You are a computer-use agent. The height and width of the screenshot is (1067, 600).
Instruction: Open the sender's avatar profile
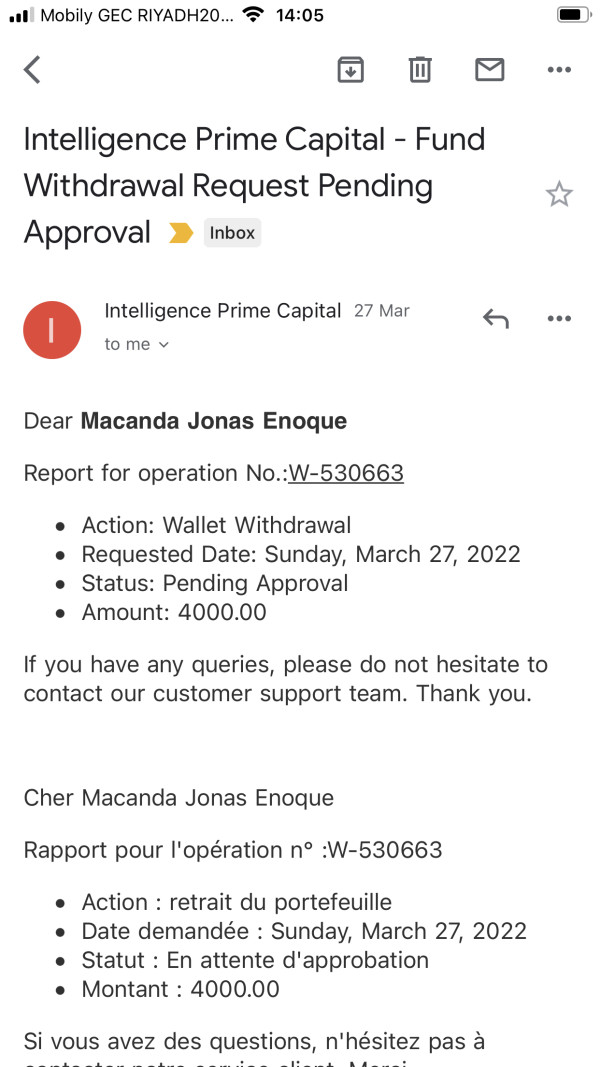click(52, 329)
